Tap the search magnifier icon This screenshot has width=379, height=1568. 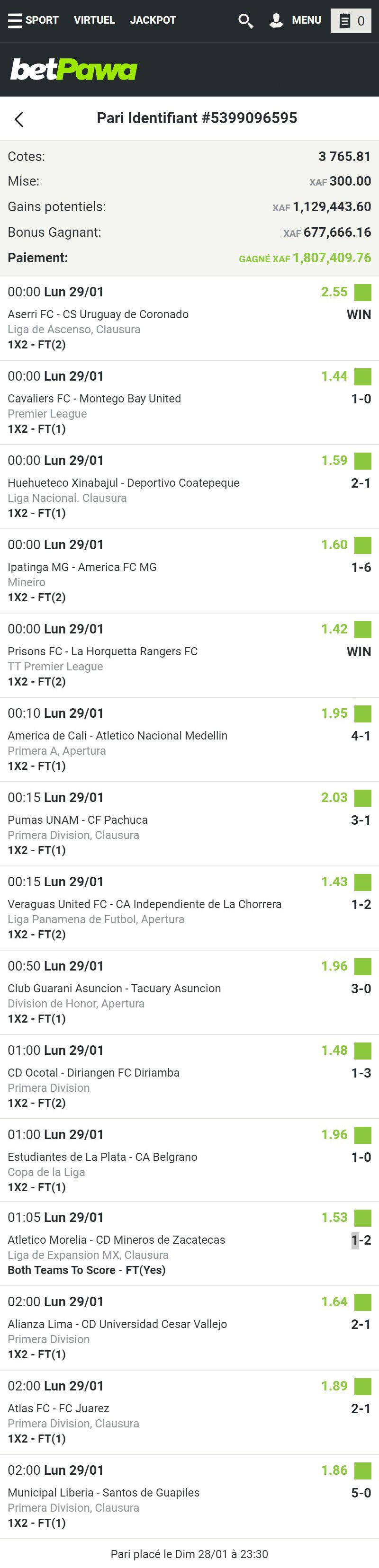(x=245, y=21)
